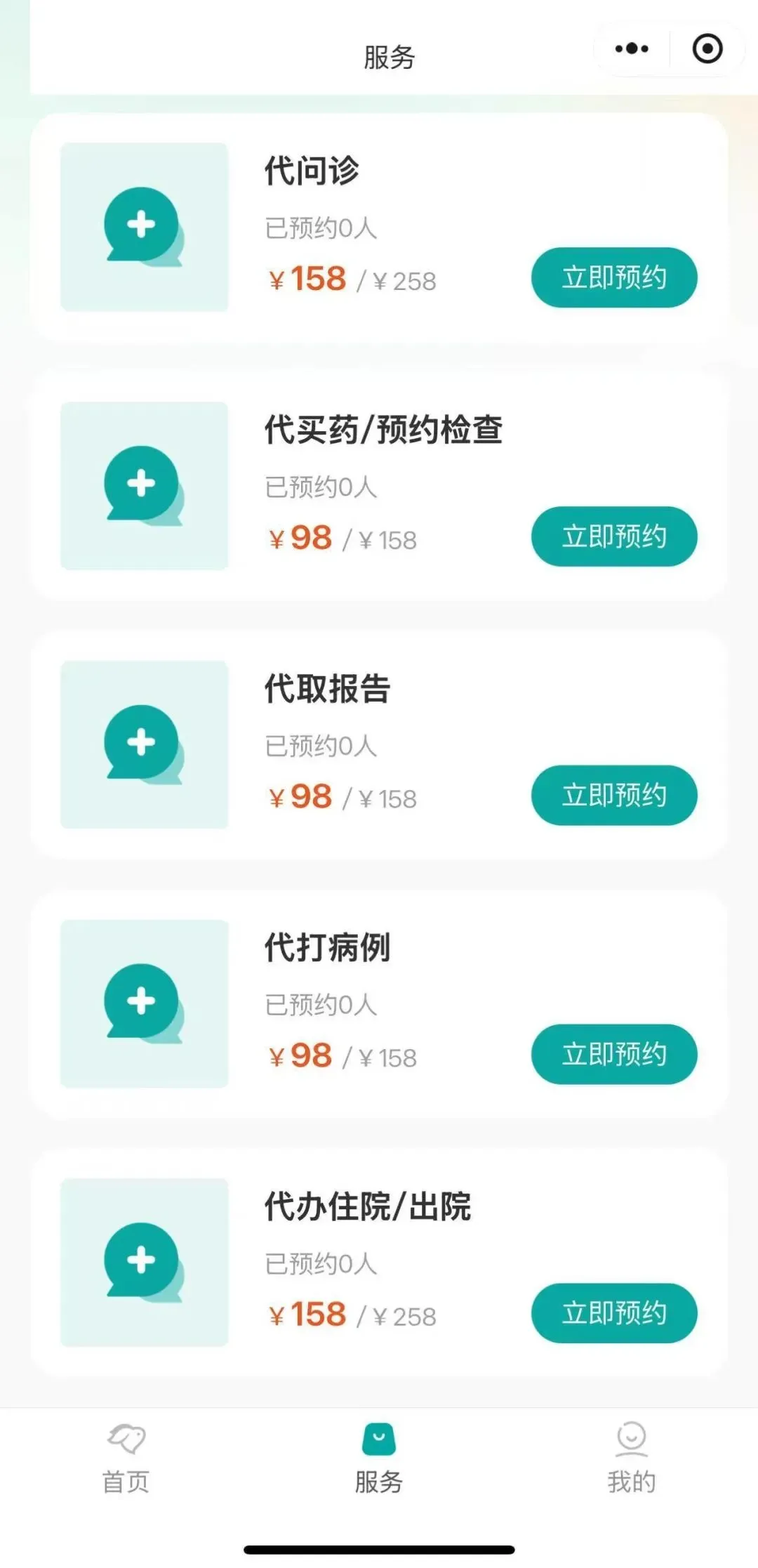Open the 代问诊 service card
758x1568 pixels.
[379, 228]
